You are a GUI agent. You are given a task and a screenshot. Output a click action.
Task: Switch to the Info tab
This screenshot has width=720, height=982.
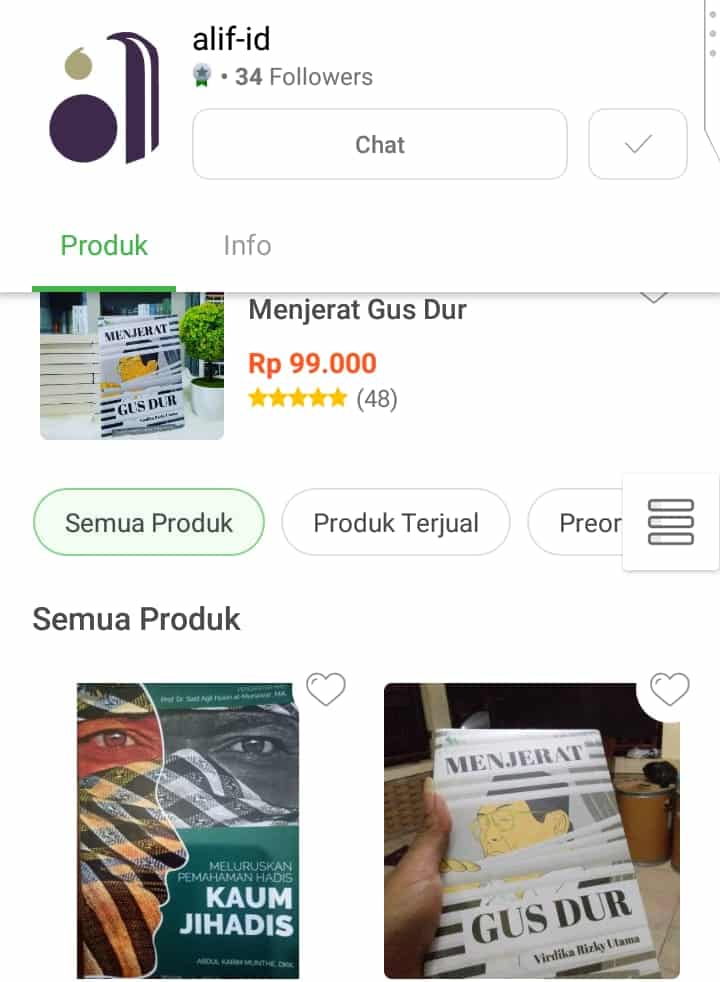247,245
